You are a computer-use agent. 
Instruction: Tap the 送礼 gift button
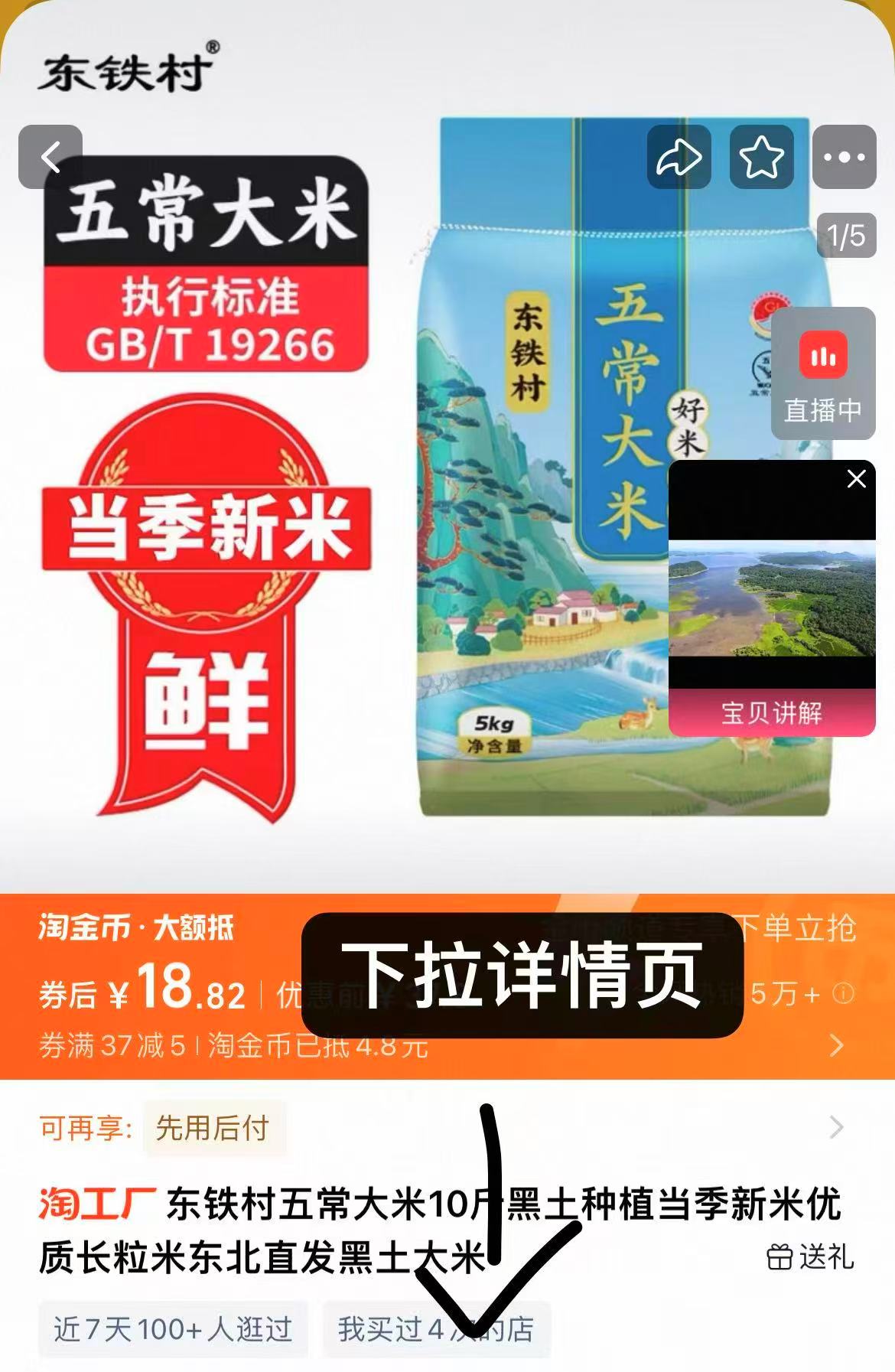810,1256
